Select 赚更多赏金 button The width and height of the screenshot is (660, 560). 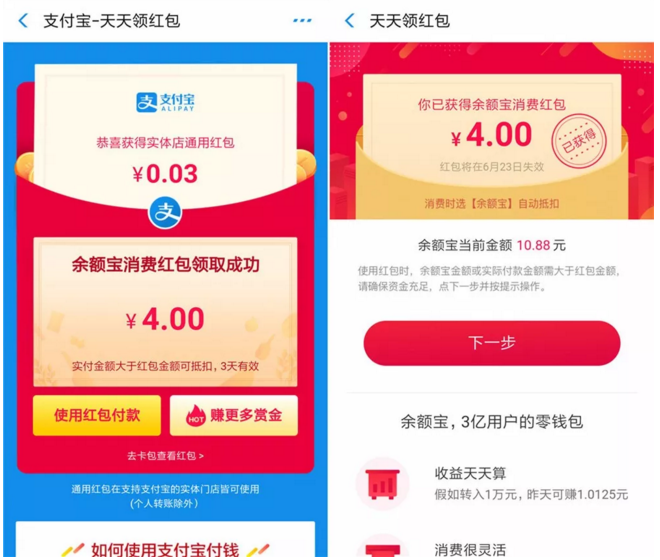(x=233, y=415)
